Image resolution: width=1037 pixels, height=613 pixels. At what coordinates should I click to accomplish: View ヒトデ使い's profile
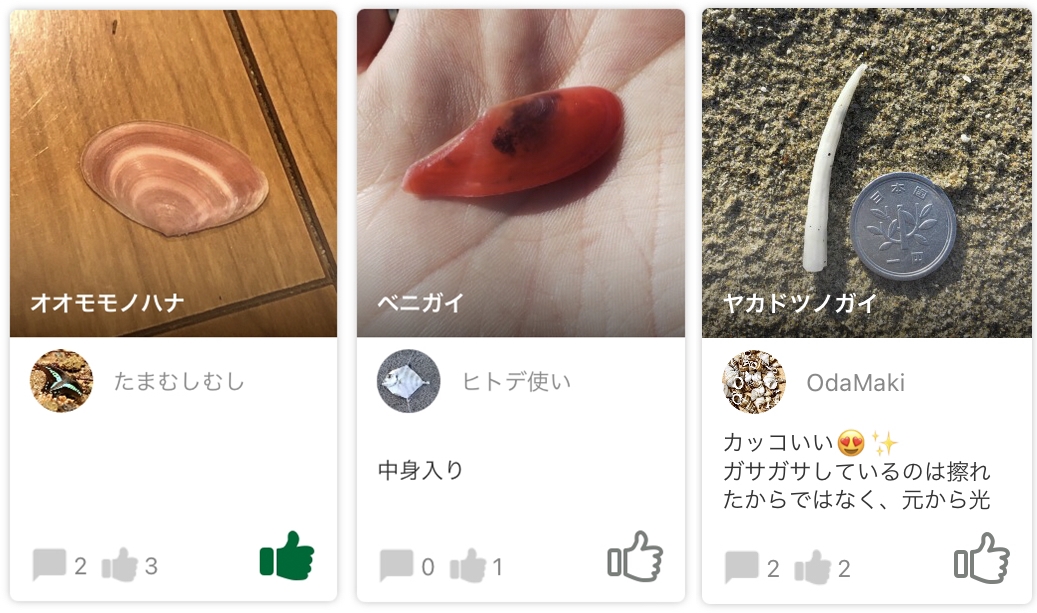(x=409, y=381)
